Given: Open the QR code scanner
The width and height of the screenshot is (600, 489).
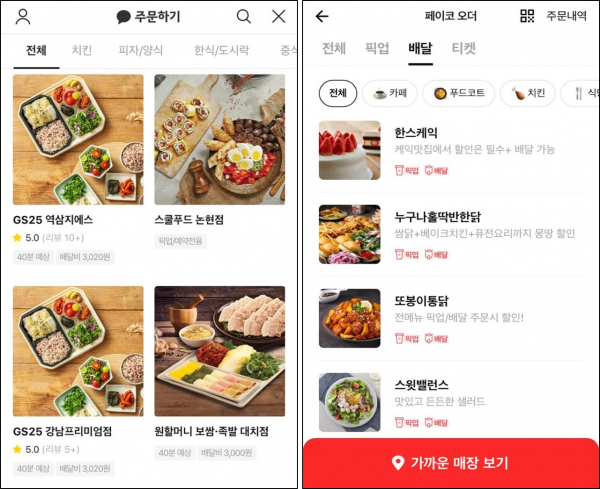Looking at the screenshot, I should pos(527,16).
